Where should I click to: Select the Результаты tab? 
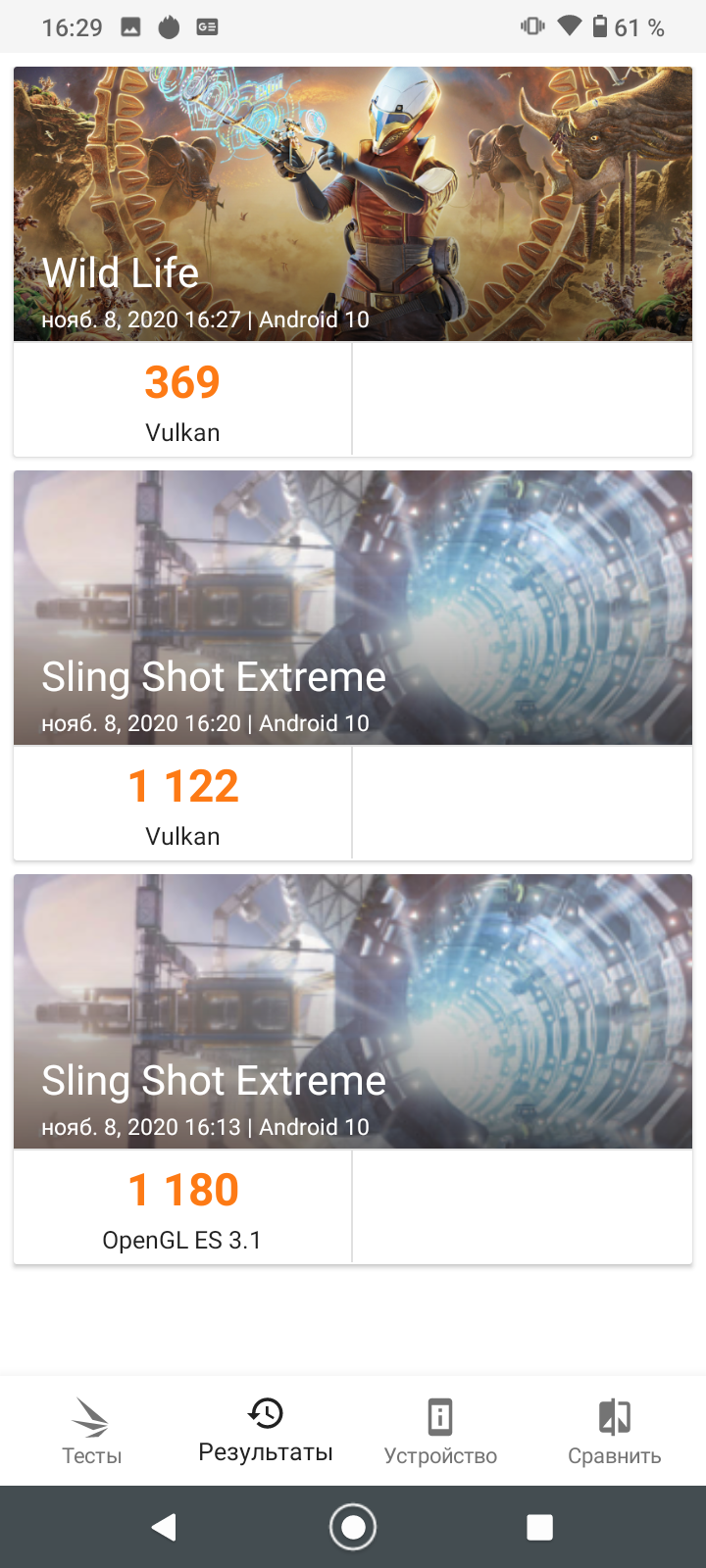266,1432
